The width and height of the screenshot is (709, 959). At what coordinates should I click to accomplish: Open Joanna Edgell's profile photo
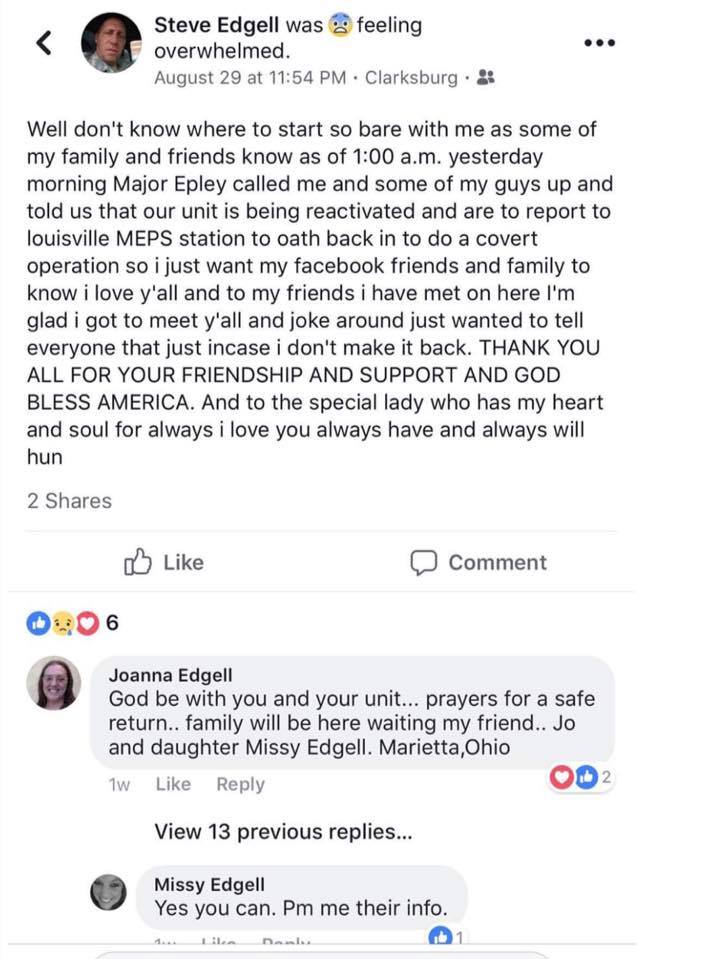(54, 684)
